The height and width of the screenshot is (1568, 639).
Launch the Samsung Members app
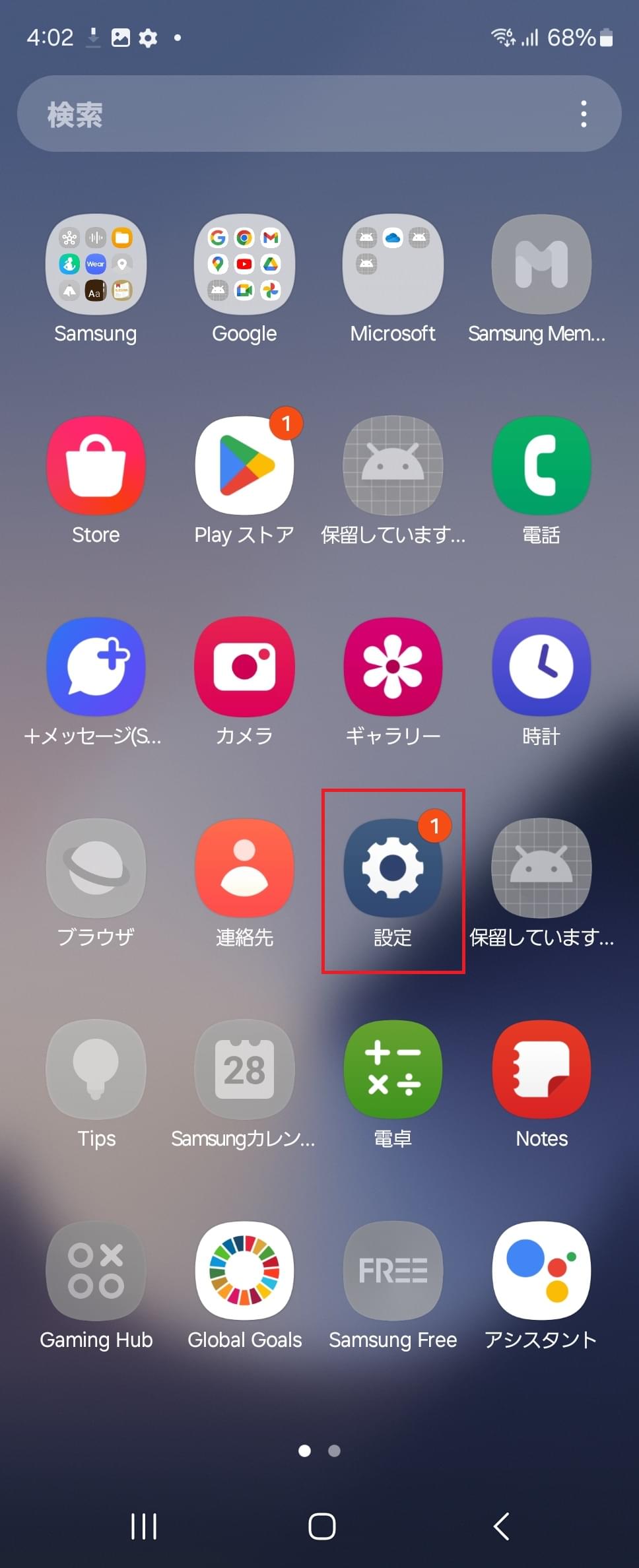(541, 265)
